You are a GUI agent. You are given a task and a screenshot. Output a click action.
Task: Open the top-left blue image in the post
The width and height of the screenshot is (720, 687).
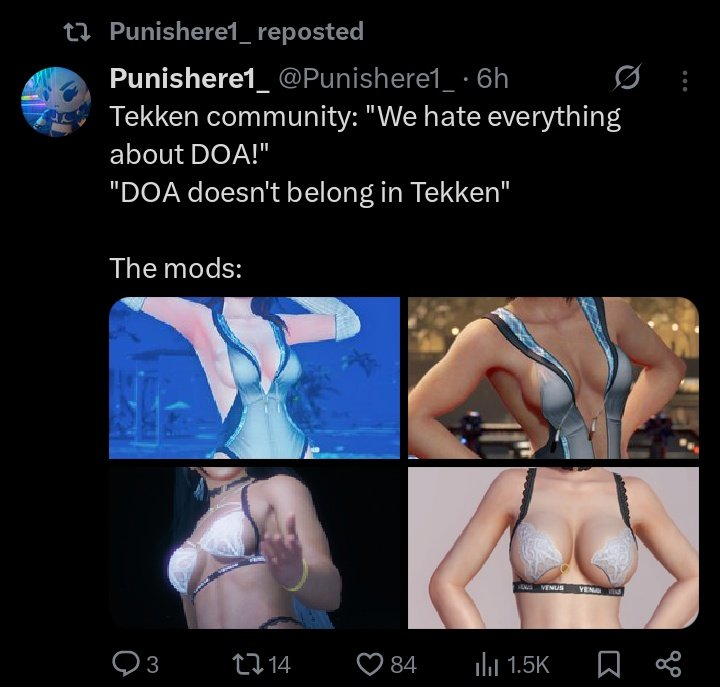(254, 378)
